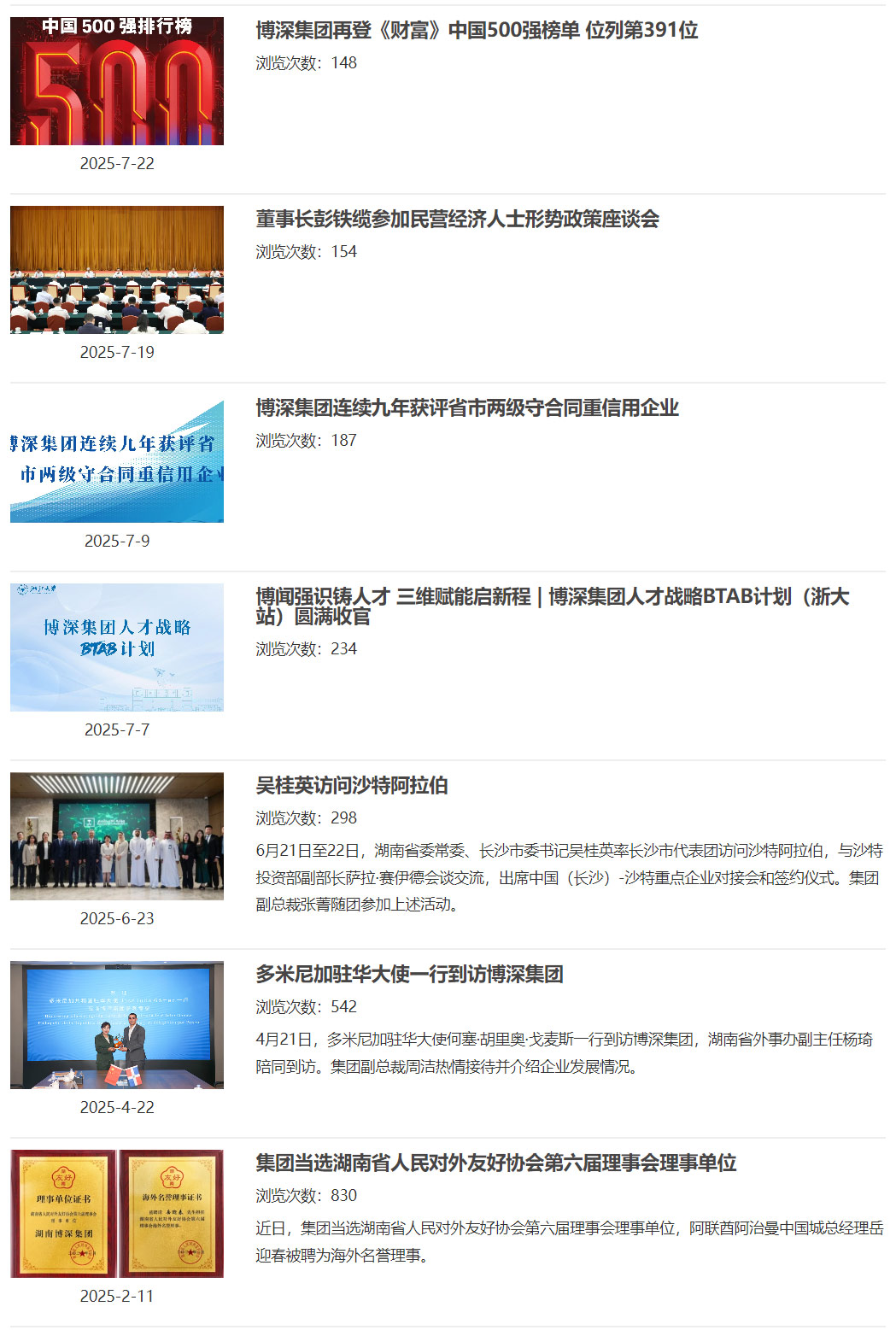Tap the 多米尼加大使 visit thumbnail
The width and height of the screenshot is (896, 1330).
[117, 1025]
